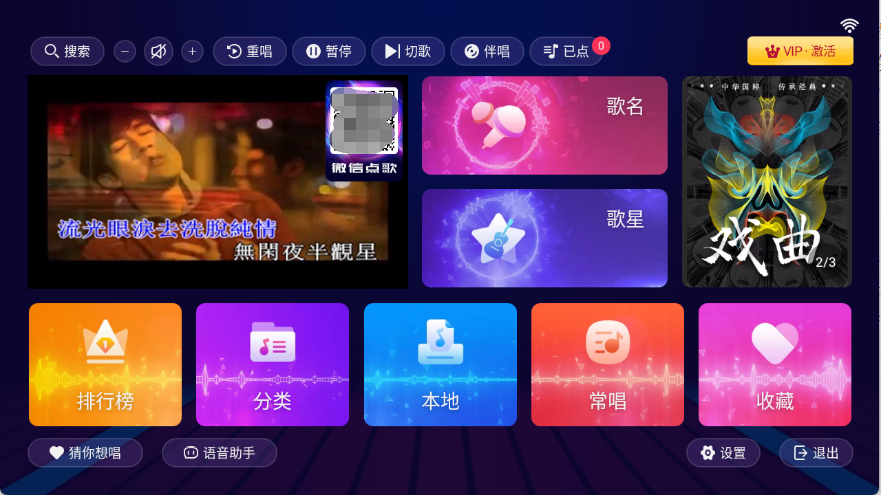Toggle the mute speaker icon
881x495 pixels.
click(158, 51)
